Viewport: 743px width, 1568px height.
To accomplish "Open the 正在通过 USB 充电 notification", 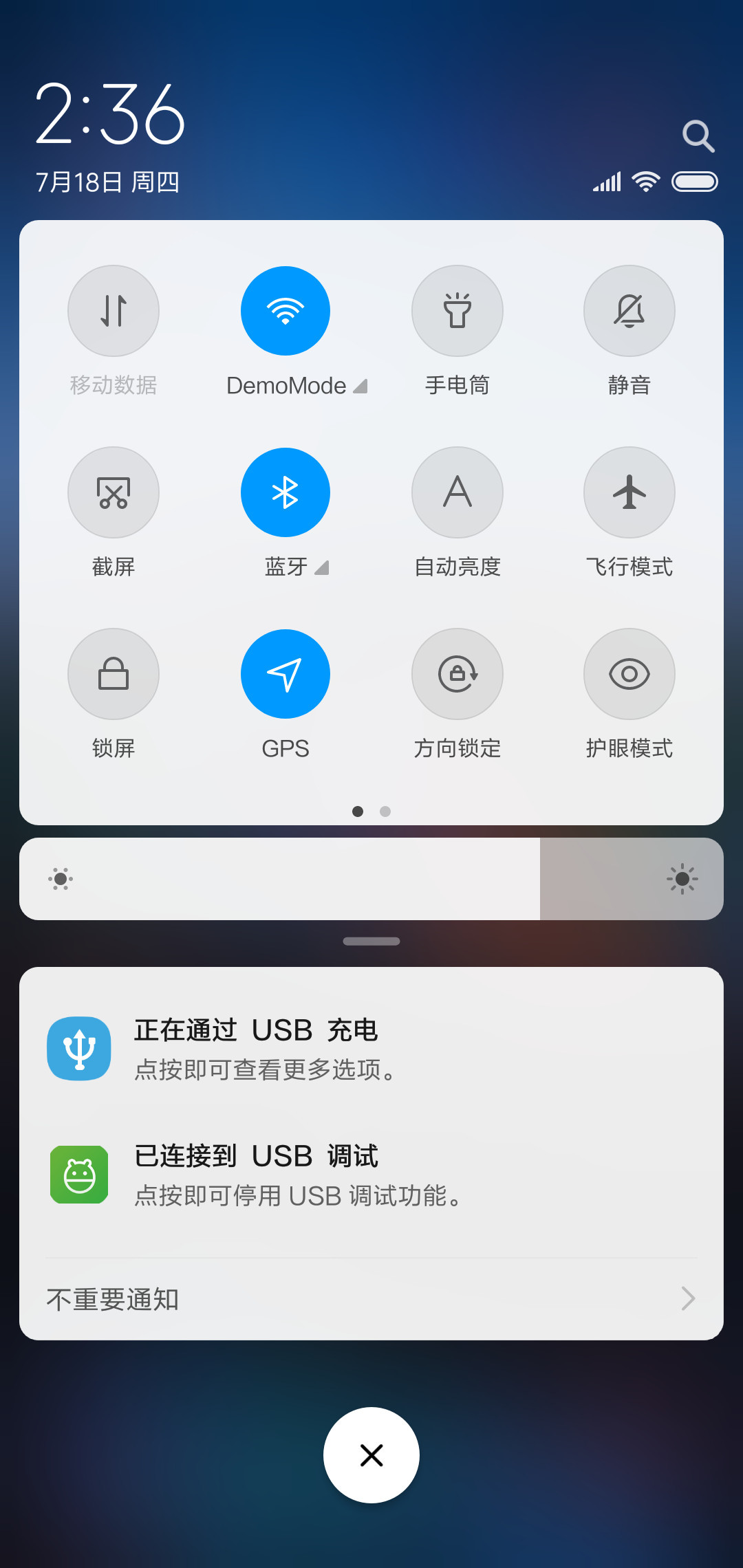I will [x=371, y=1049].
